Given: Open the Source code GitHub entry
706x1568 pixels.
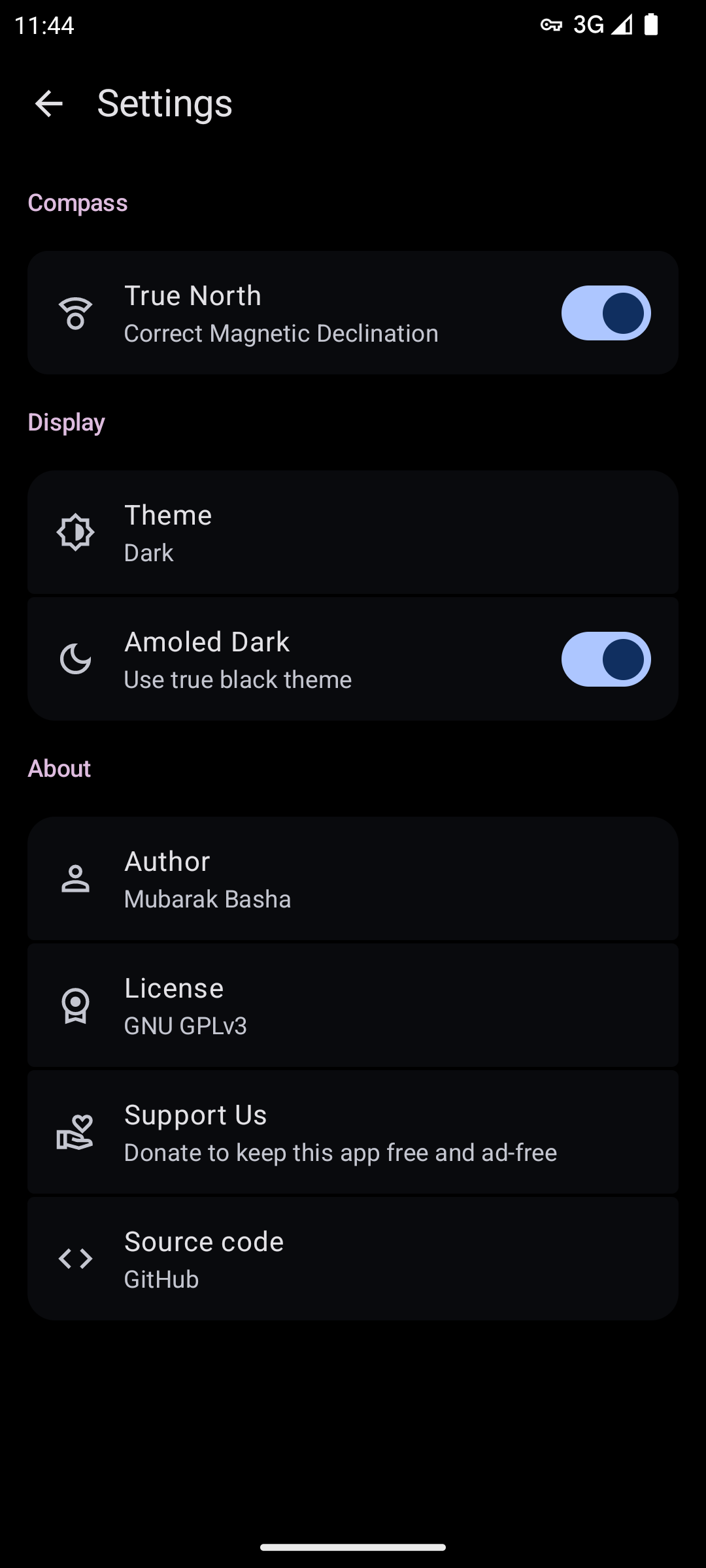Looking at the screenshot, I should pyautogui.click(x=353, y=1259).
